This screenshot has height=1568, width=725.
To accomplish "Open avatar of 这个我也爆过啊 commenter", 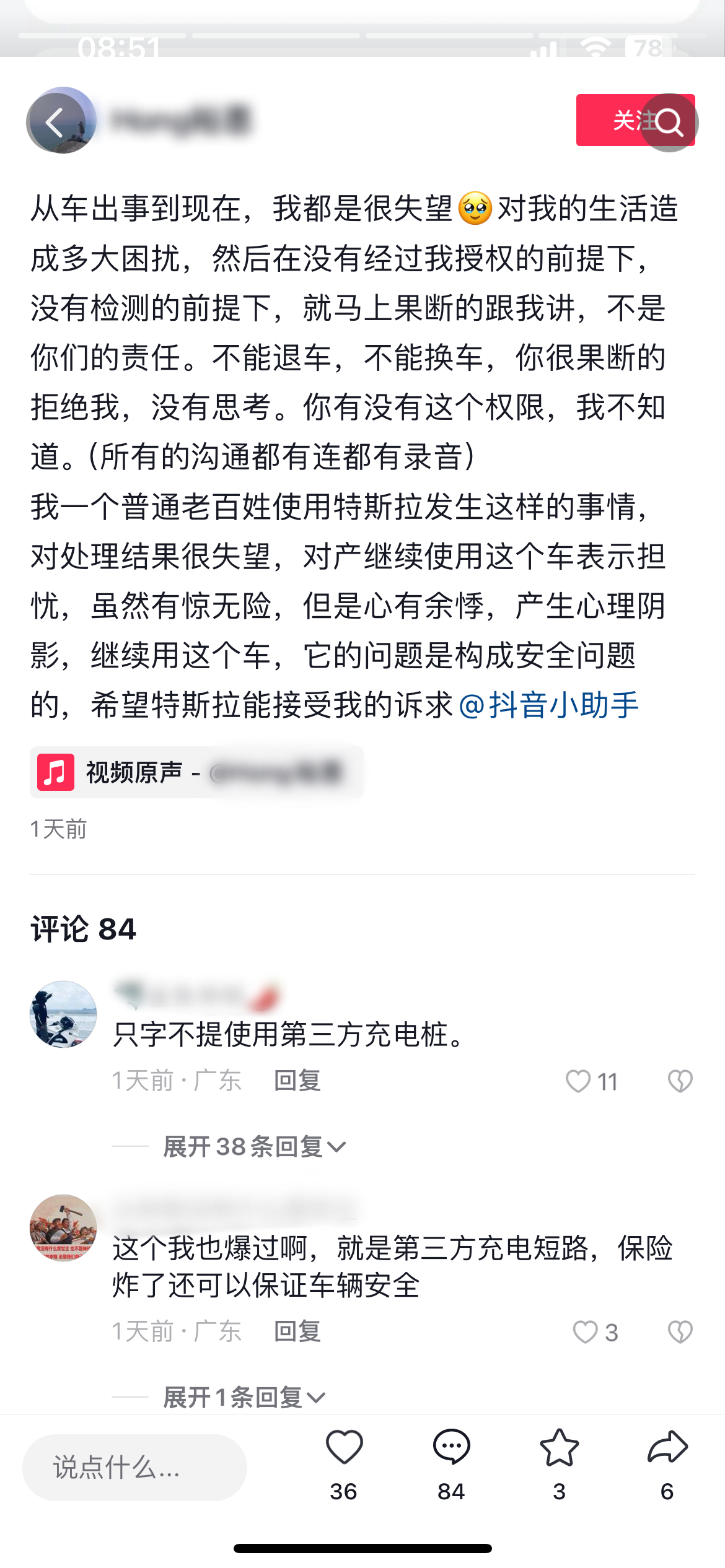I will (x=63, y=1228).
